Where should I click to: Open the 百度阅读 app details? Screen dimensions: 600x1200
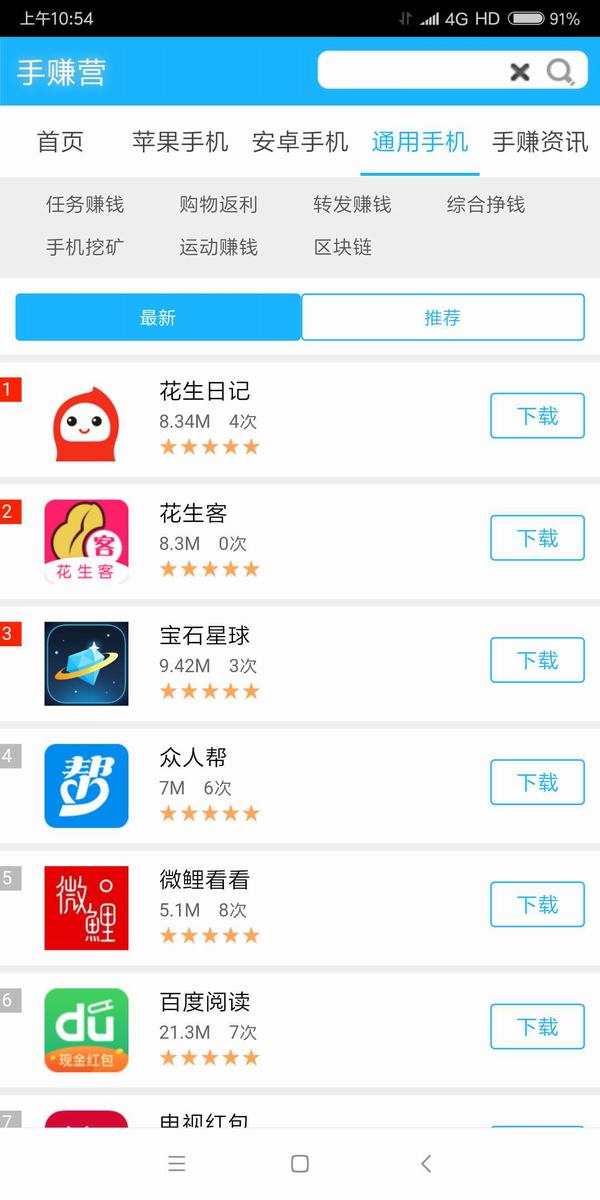[x=204, y=1002]
